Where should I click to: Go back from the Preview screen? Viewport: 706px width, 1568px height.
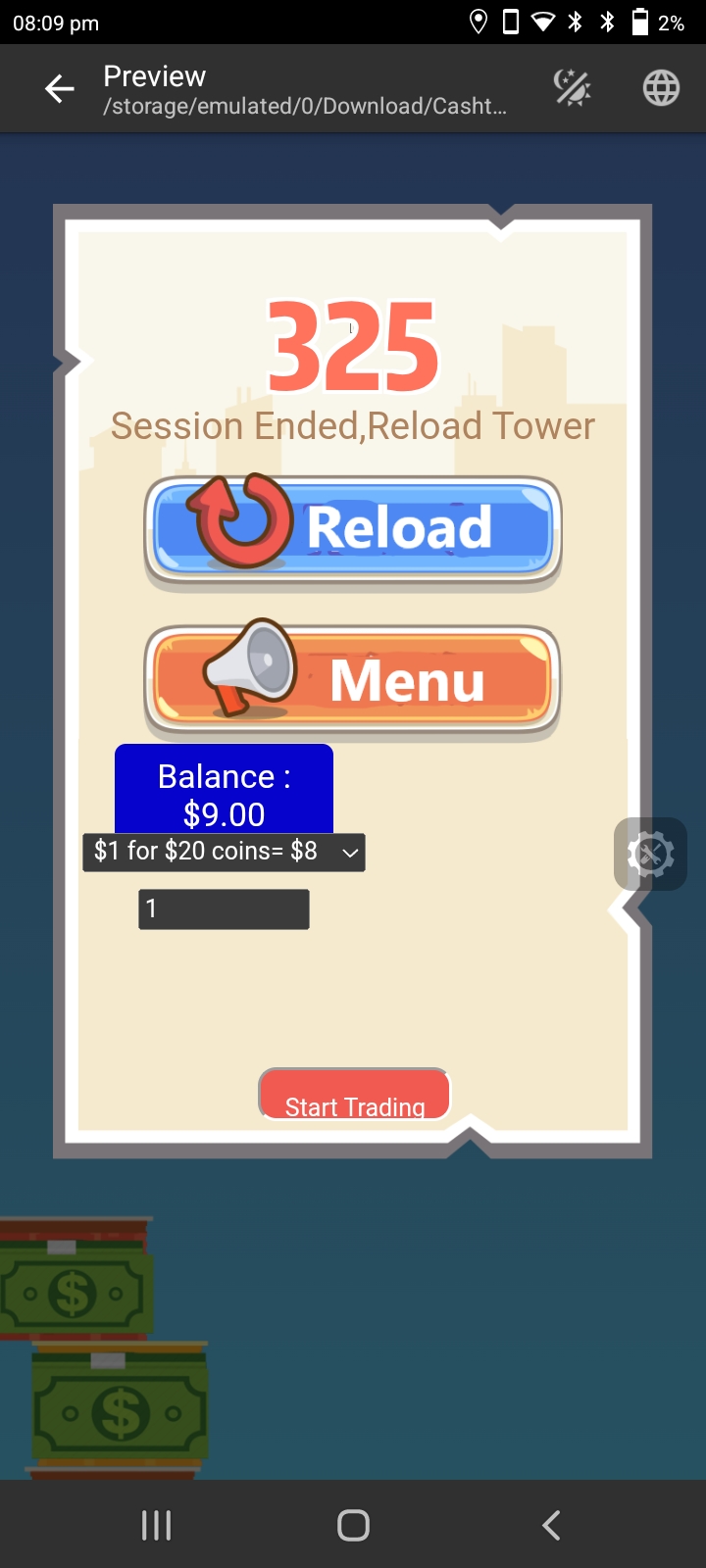60,89
